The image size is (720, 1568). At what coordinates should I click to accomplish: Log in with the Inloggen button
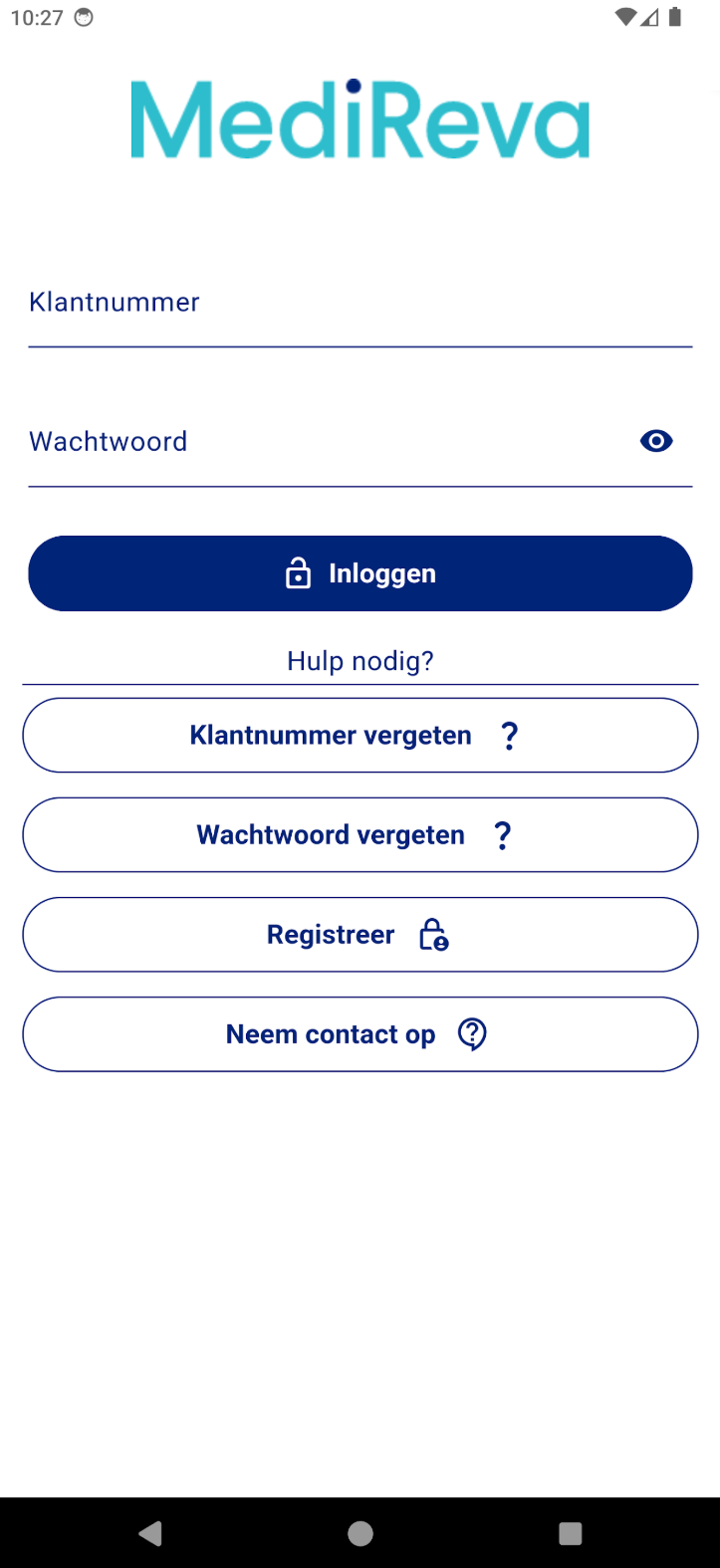coord(360,573)
